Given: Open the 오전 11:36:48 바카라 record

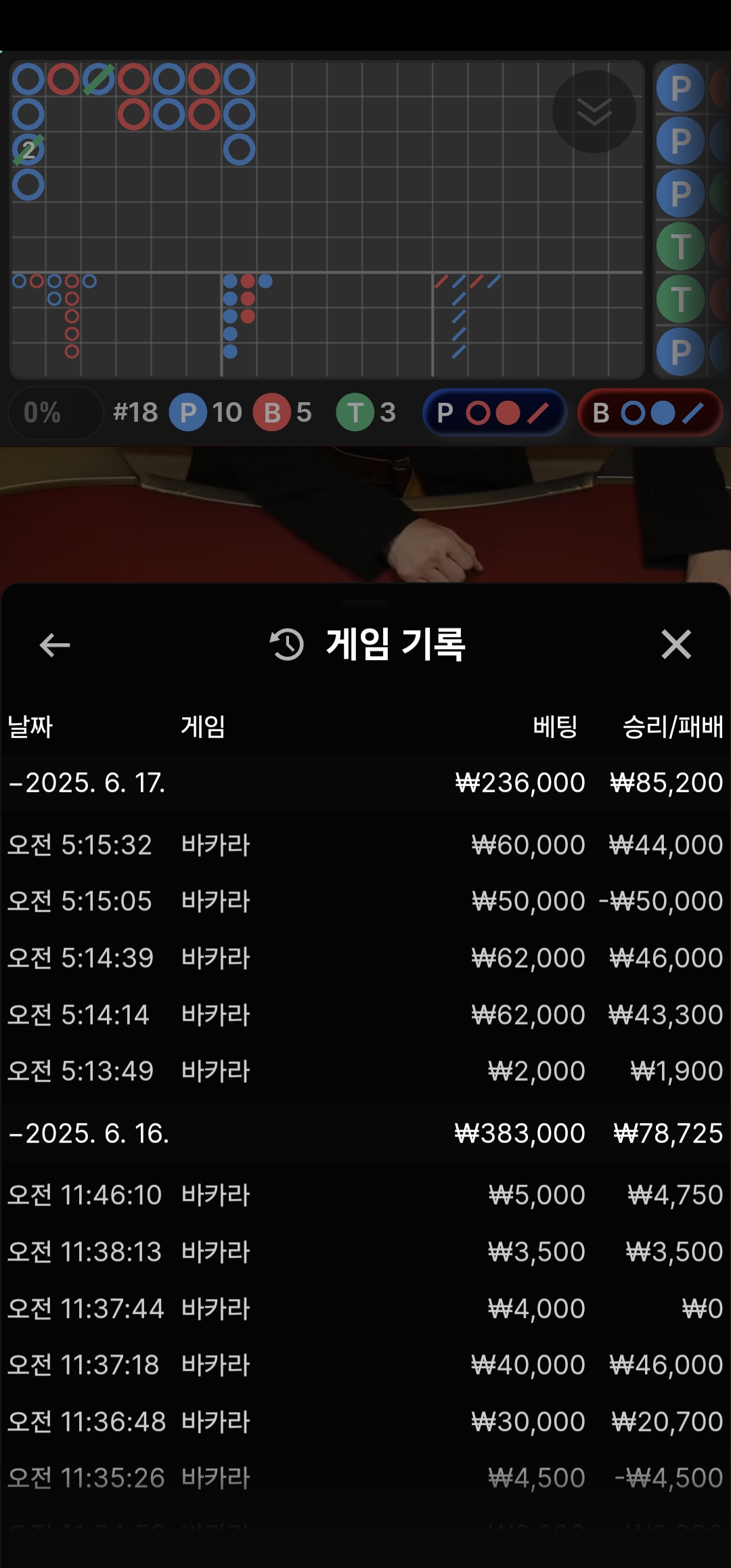Looking at the screenshot, I should point(365,1422).
